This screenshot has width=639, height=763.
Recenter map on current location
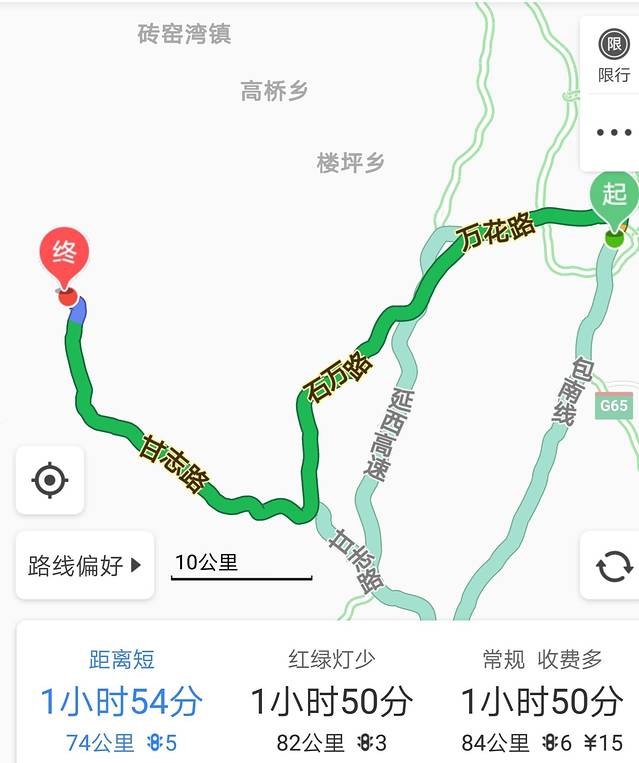(x=50, y=481)
